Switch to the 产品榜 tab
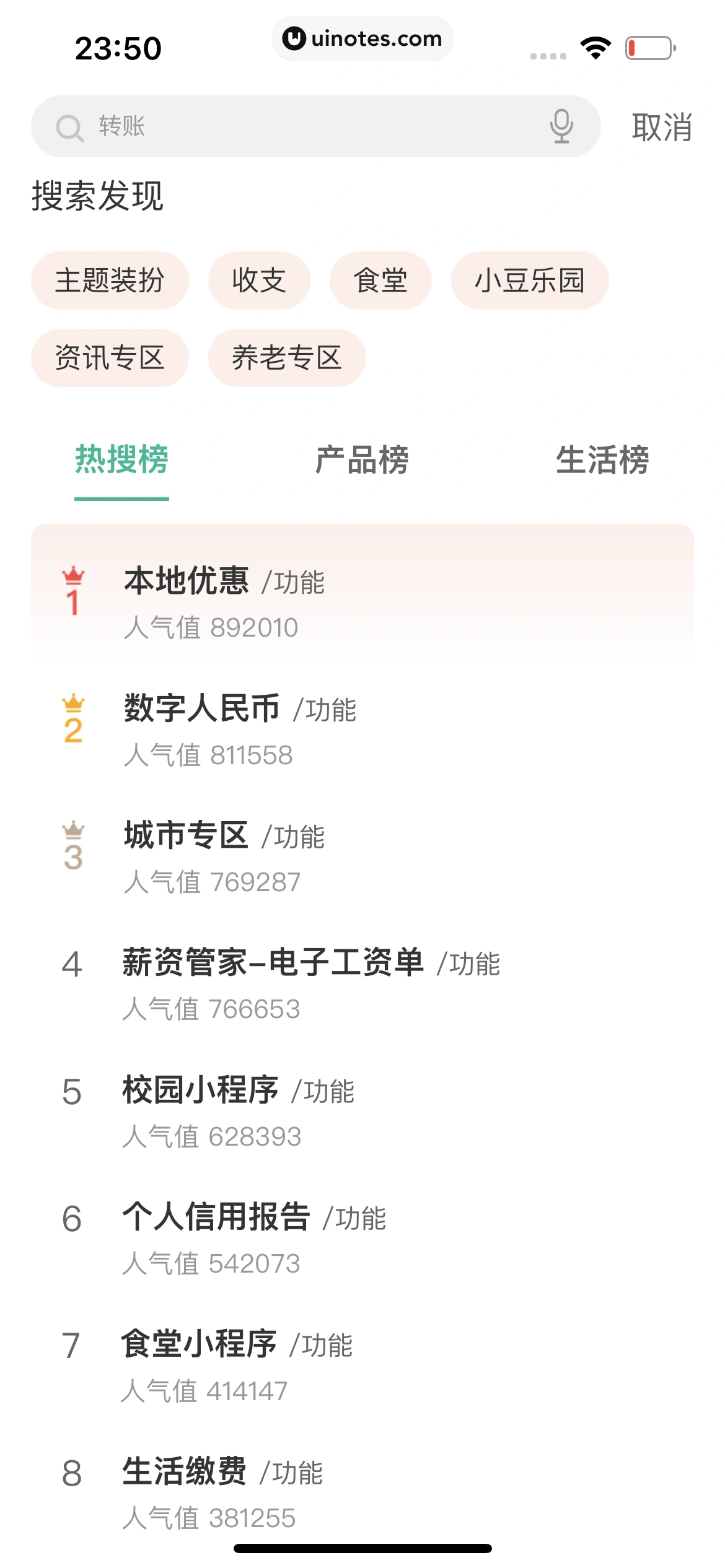 coord(362,460)
